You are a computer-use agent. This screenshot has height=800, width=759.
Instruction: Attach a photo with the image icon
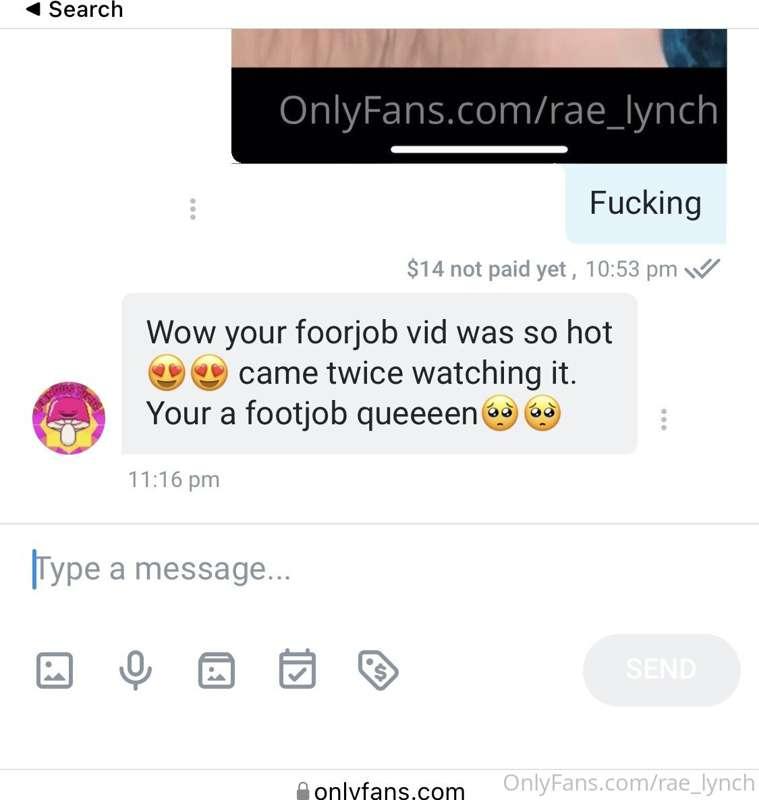55,670
